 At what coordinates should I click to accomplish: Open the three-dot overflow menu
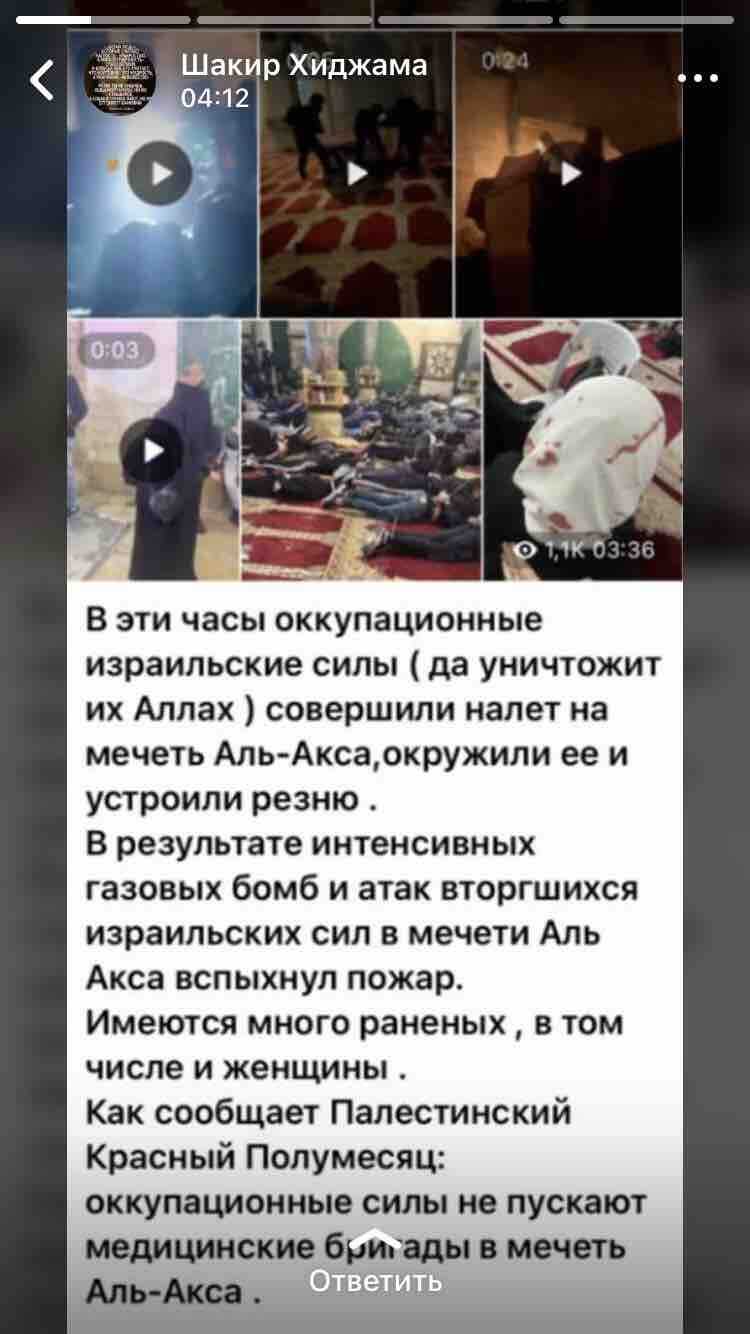(x=698, y=78)
